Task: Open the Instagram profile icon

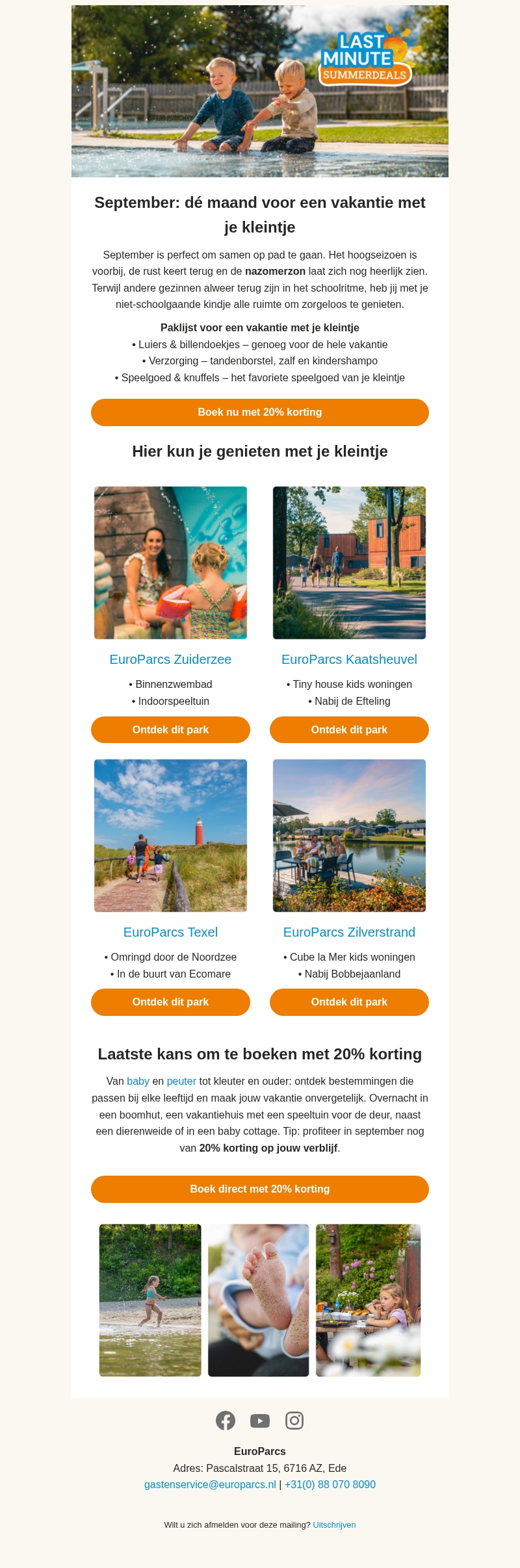Action: (x=294, y=1421)
